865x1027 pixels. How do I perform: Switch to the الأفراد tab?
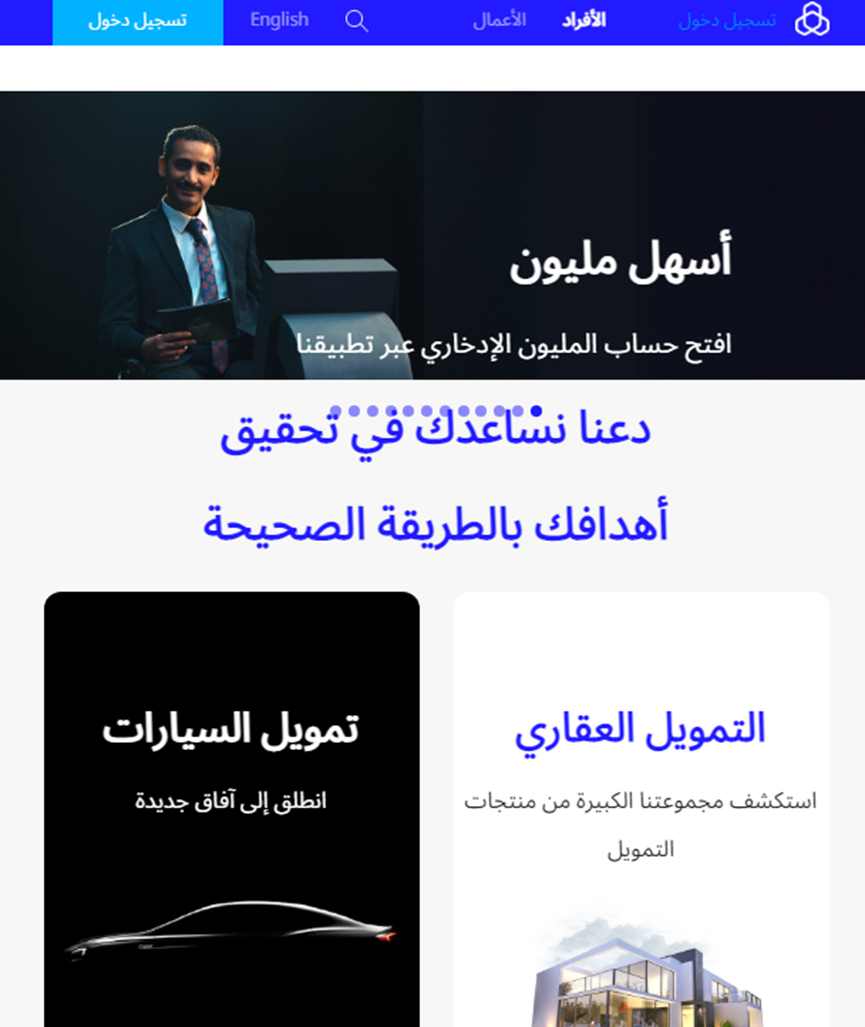click(584, 20)
